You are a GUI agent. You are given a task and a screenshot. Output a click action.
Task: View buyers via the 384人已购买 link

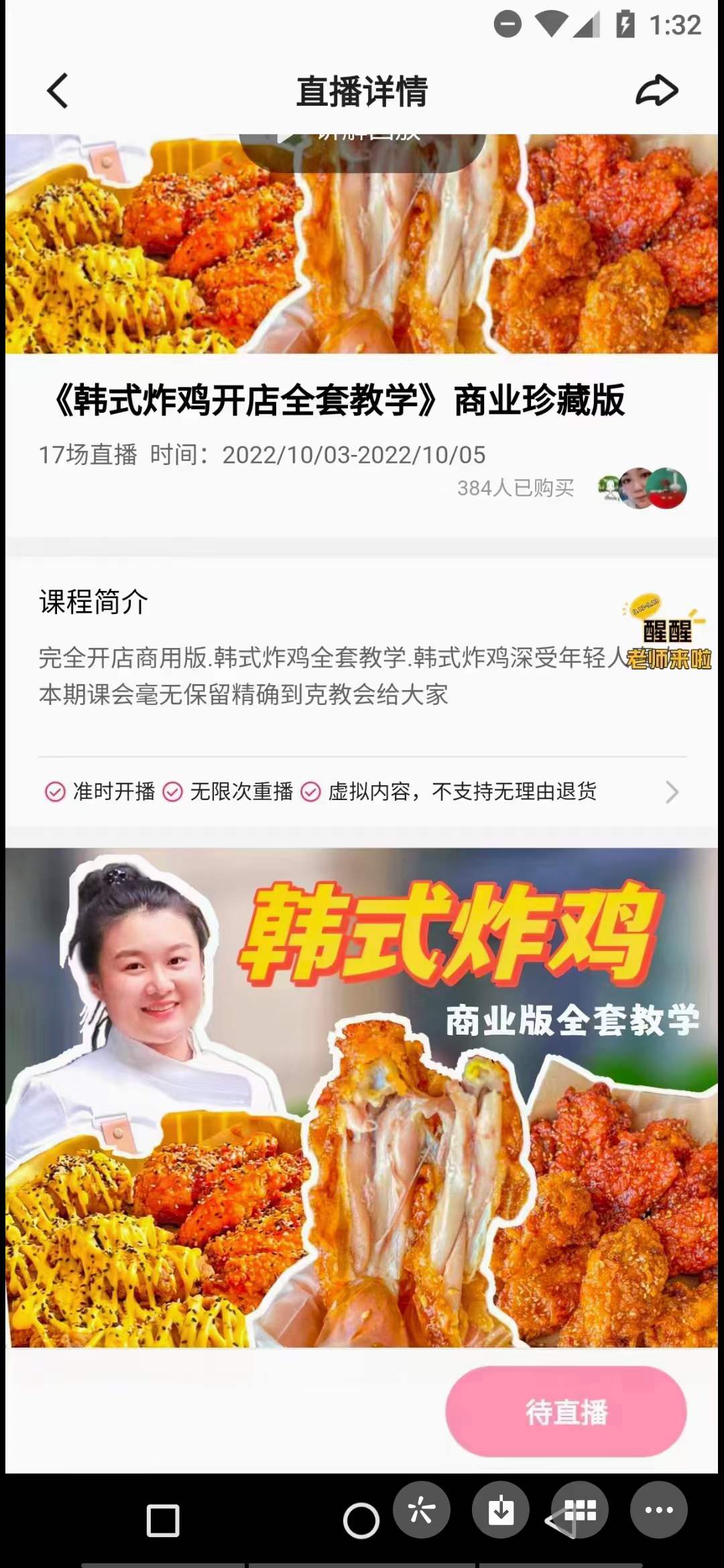tap(514, 488)
